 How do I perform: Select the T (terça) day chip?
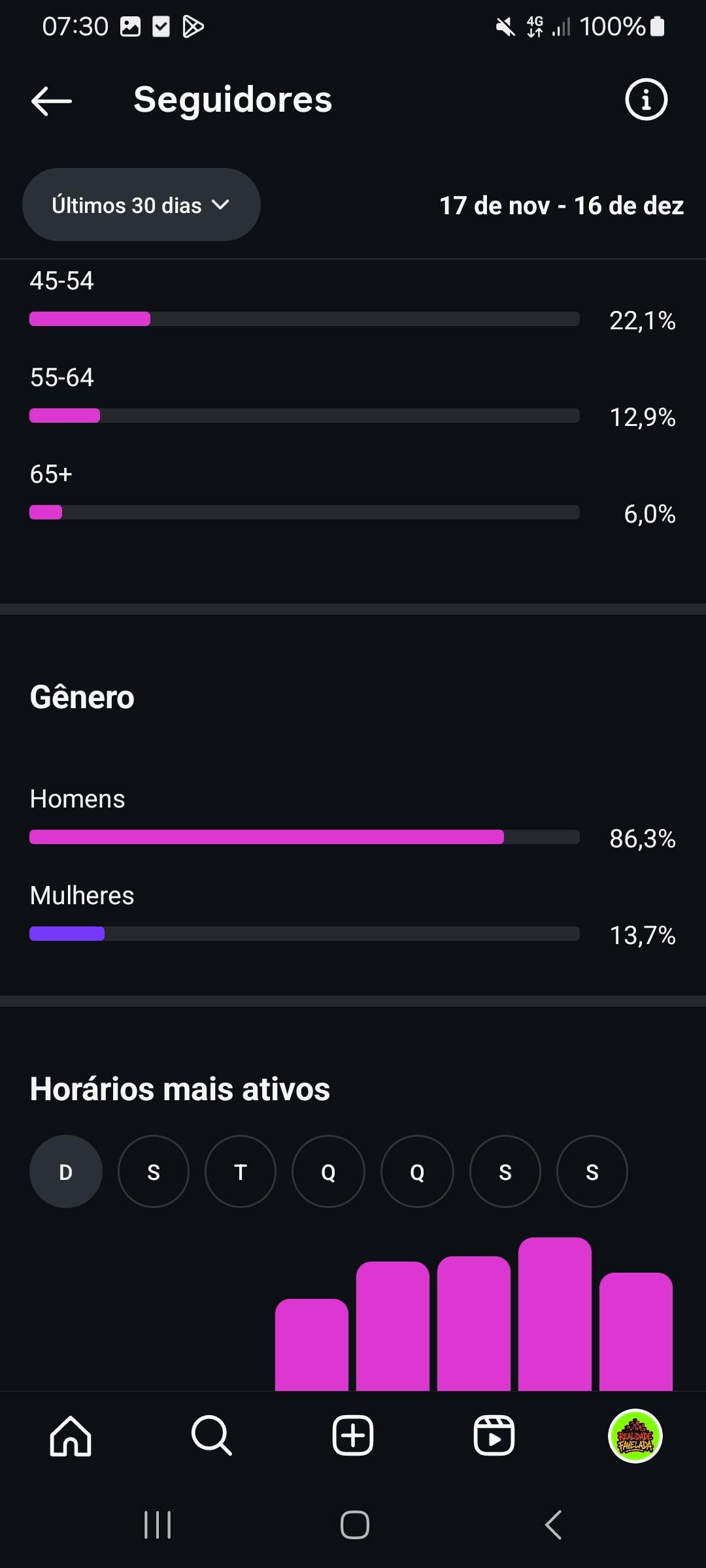[x=241, y=1172]
